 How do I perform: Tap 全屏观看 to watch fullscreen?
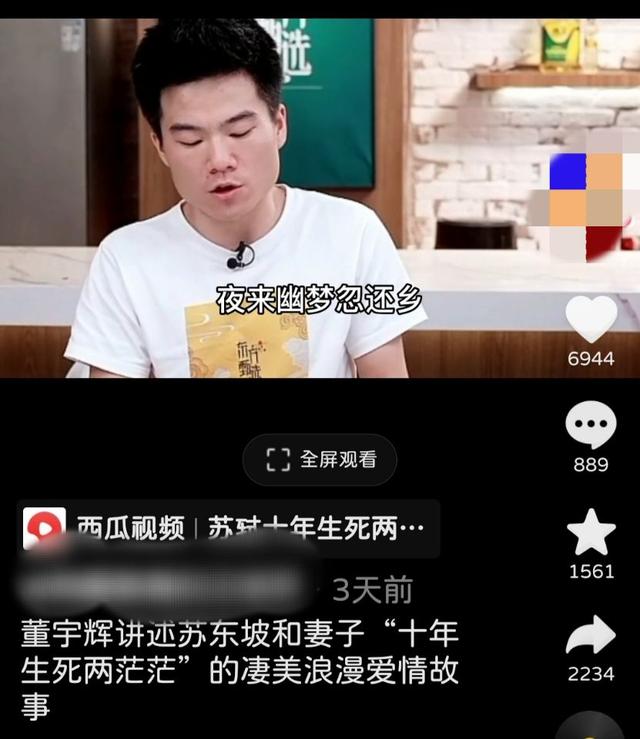(320, 460)
